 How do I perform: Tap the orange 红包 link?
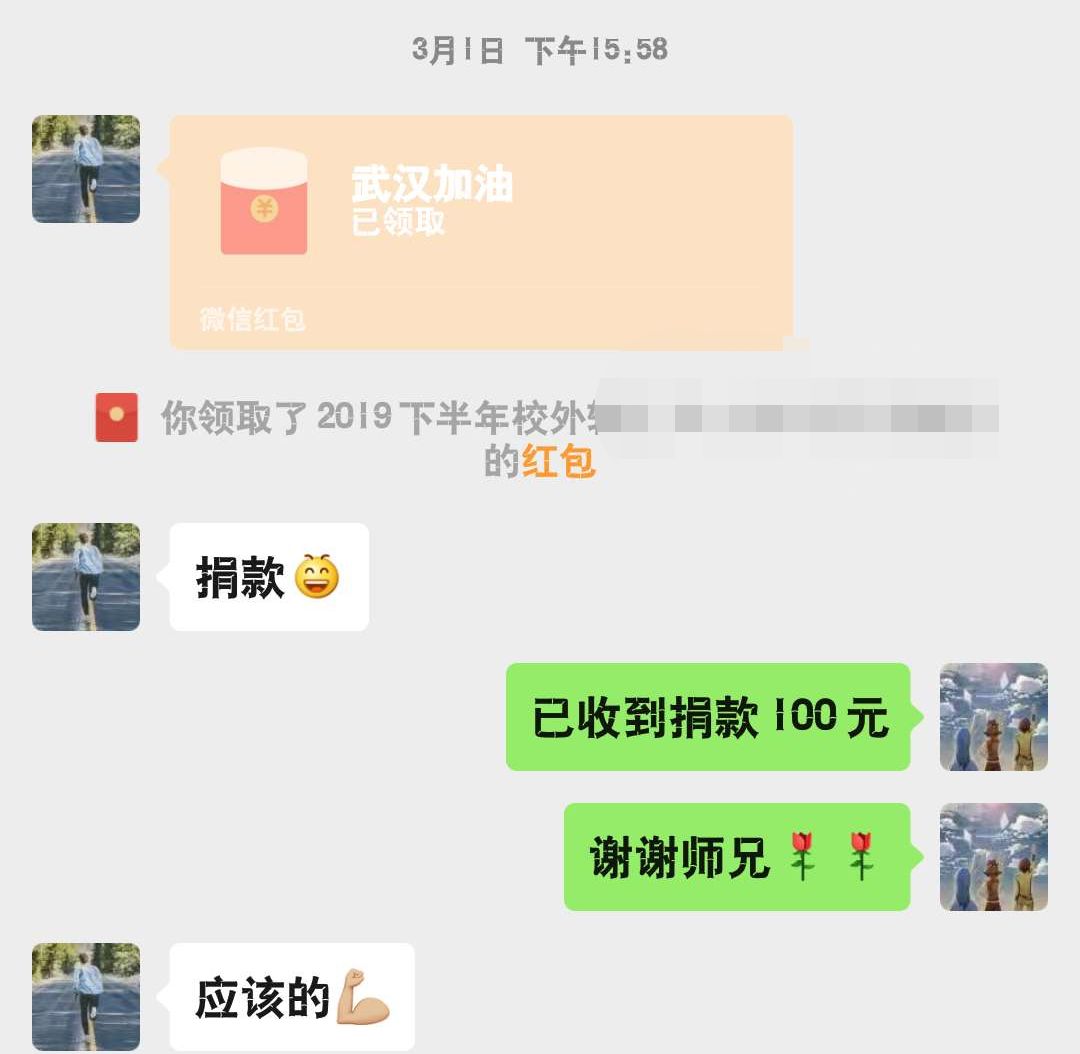coord(558,462)
